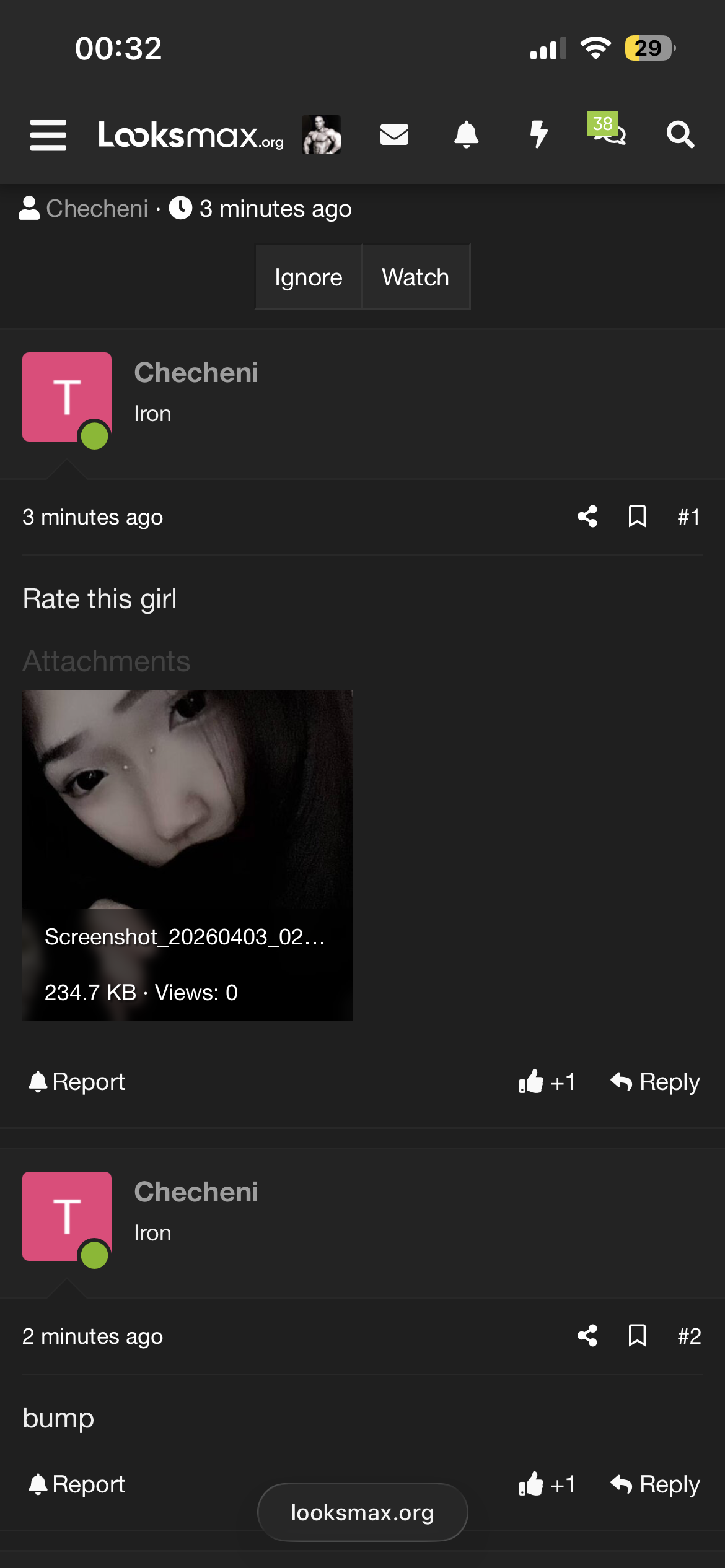The image size is (725, 1568).
Task: Open your account avatar menu
Action: [x=321, y=135]
